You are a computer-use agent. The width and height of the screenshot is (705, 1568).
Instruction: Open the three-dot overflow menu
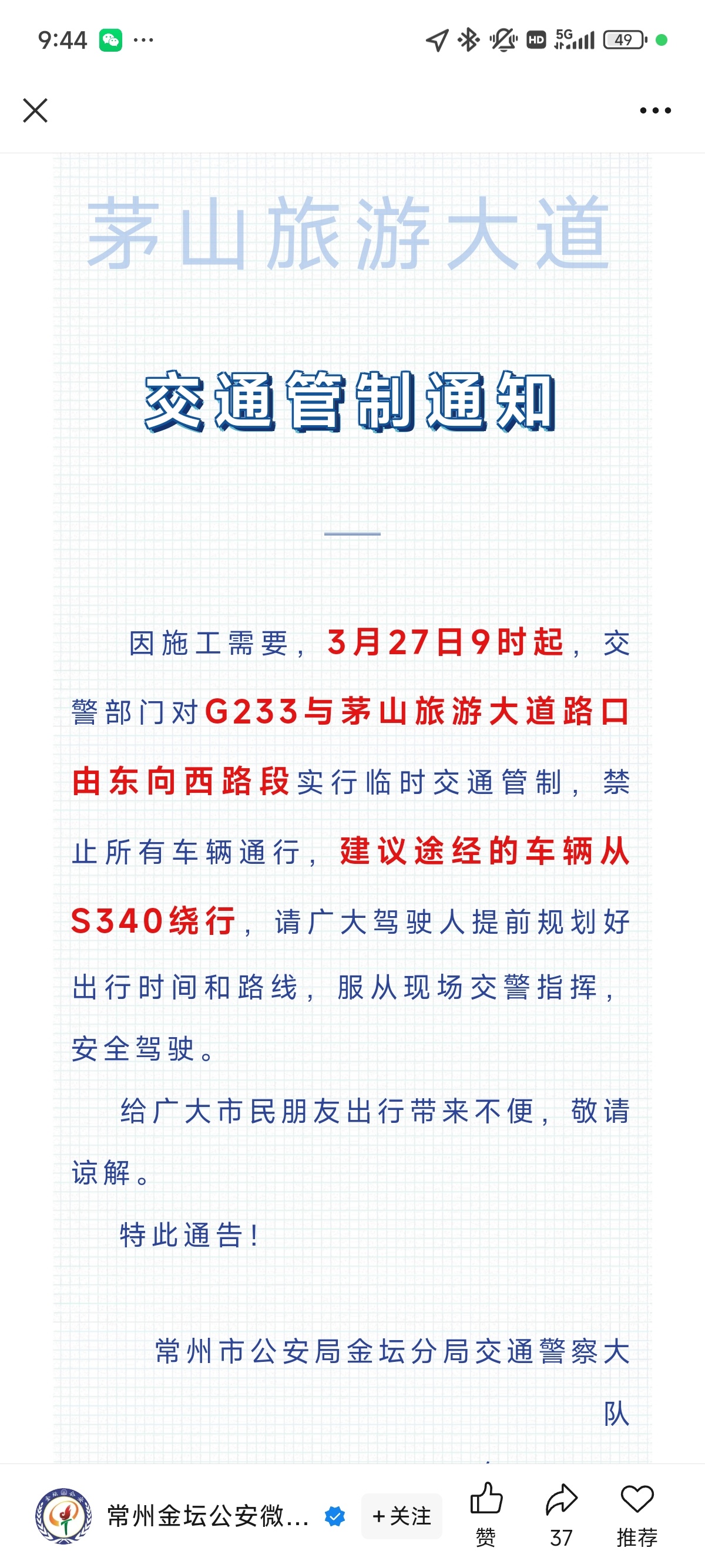click(655, 110)
